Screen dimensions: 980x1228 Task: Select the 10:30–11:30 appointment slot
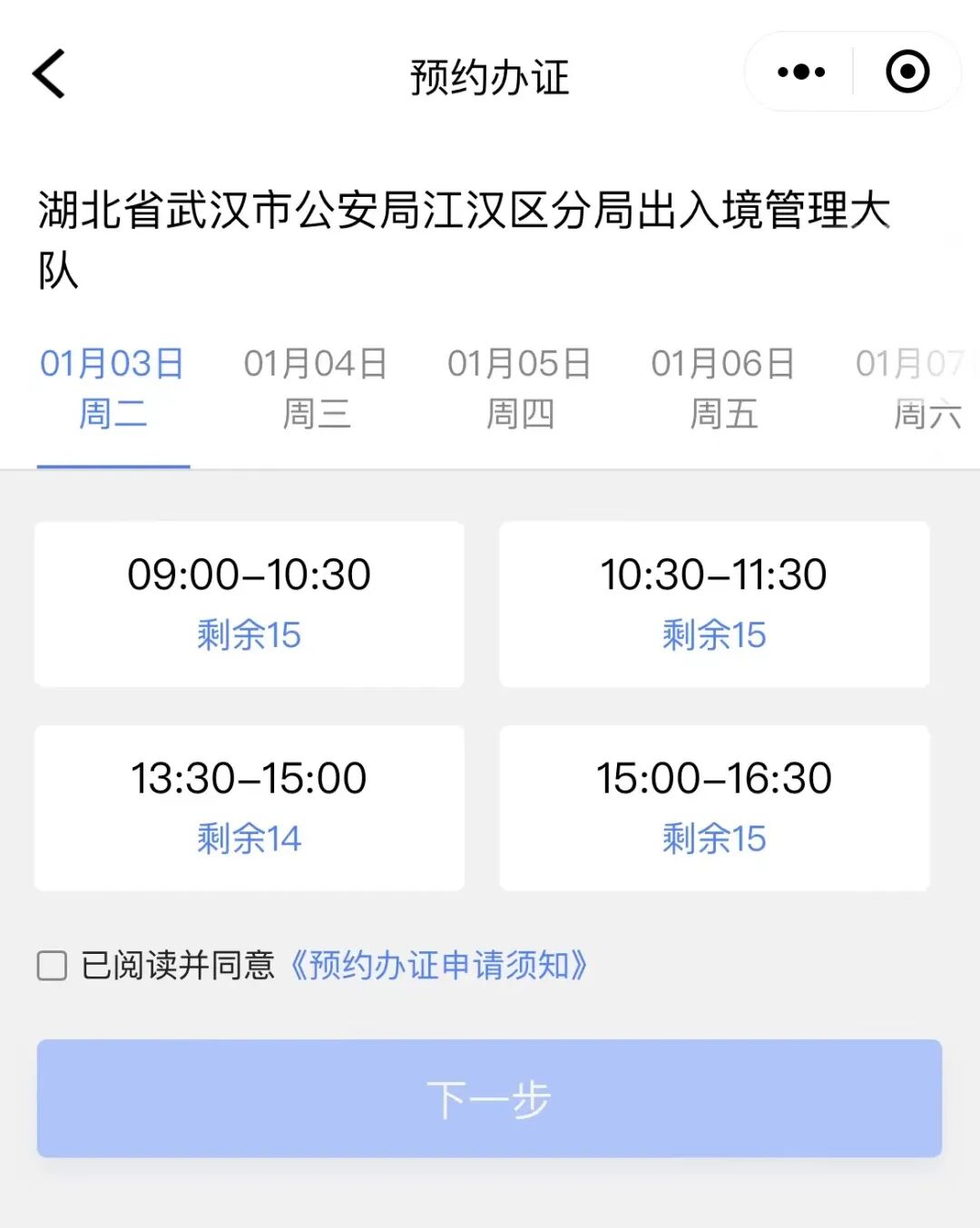click(714, 604)
